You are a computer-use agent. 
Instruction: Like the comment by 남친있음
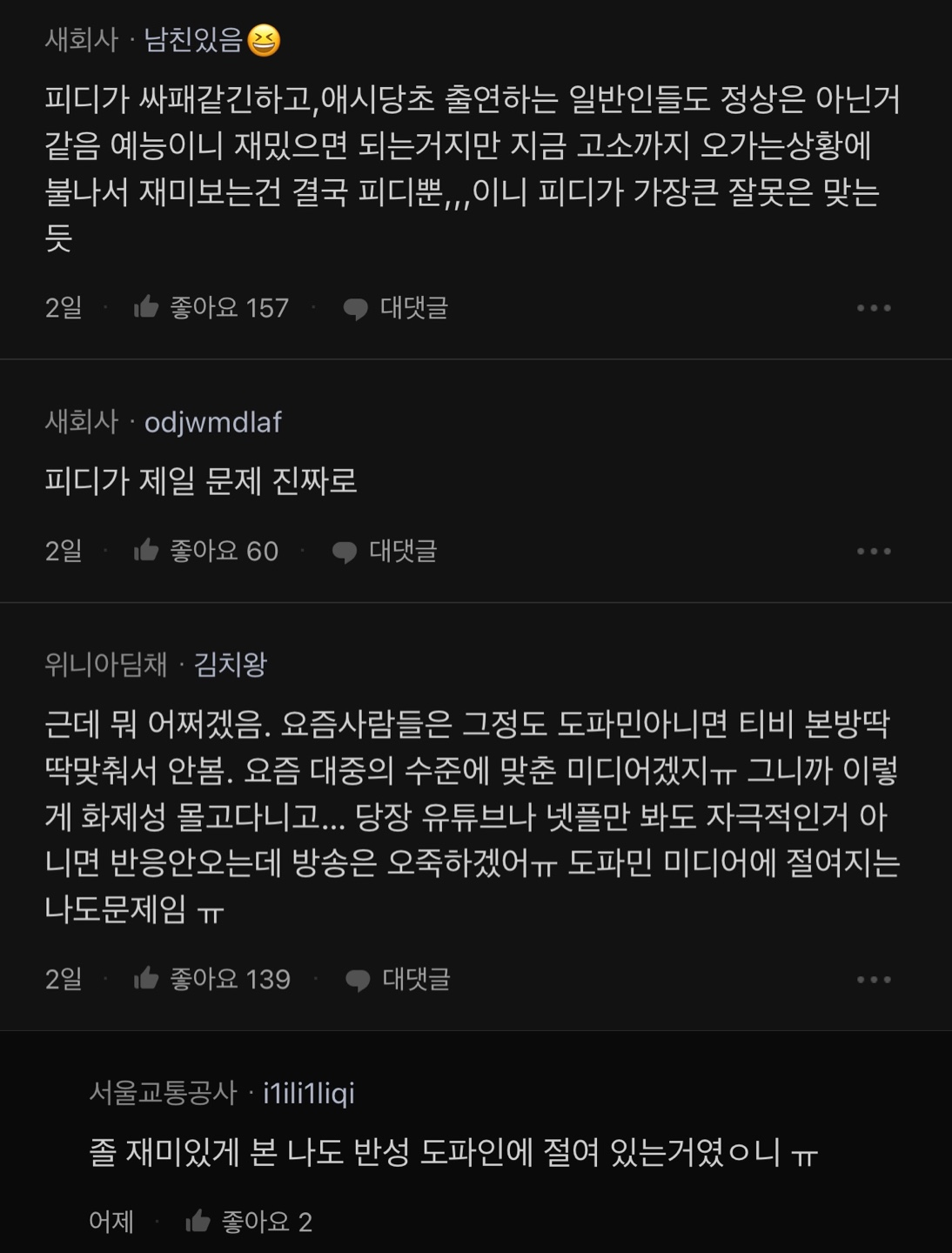pyautogui.click(x=148, y=307)
